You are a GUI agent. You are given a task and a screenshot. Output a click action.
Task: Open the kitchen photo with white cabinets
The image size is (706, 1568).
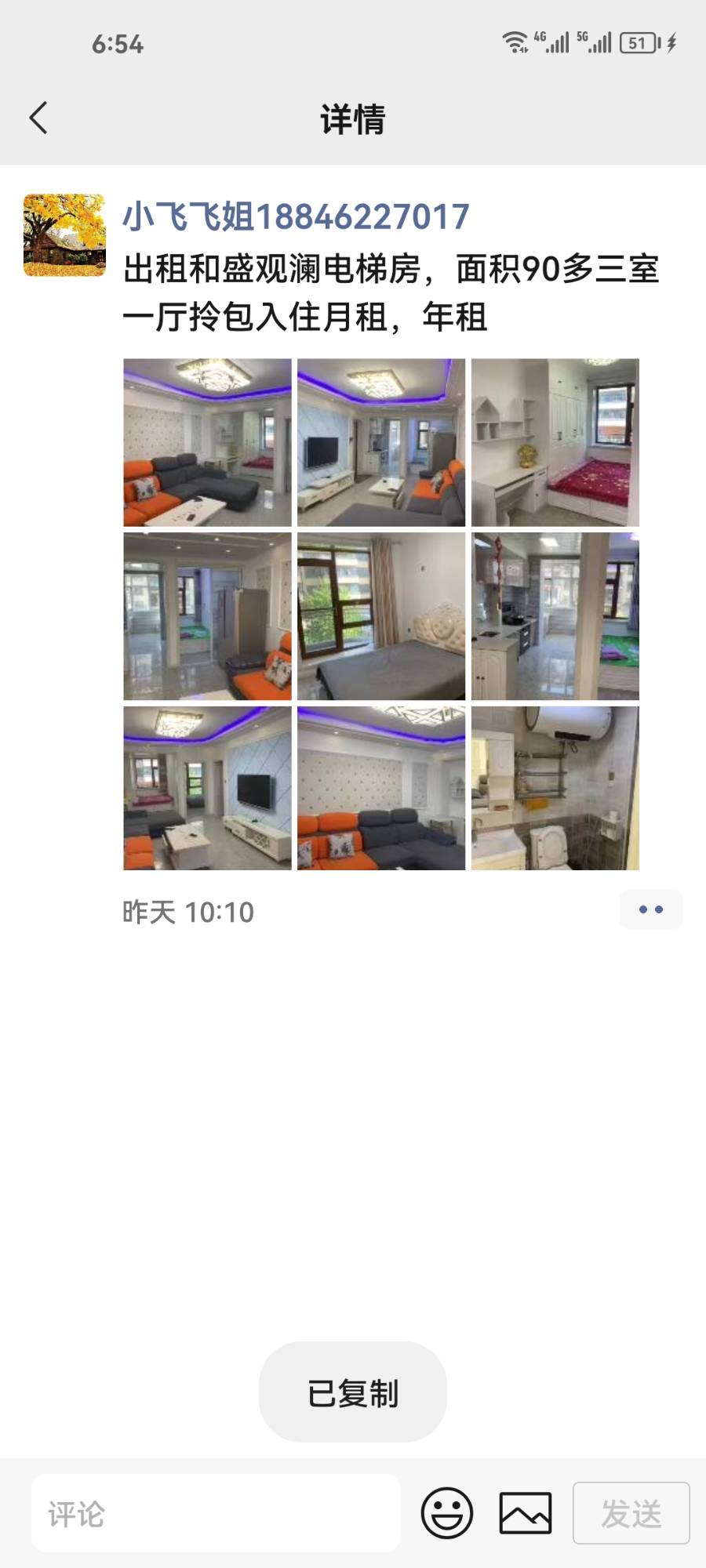click(555, 616)
